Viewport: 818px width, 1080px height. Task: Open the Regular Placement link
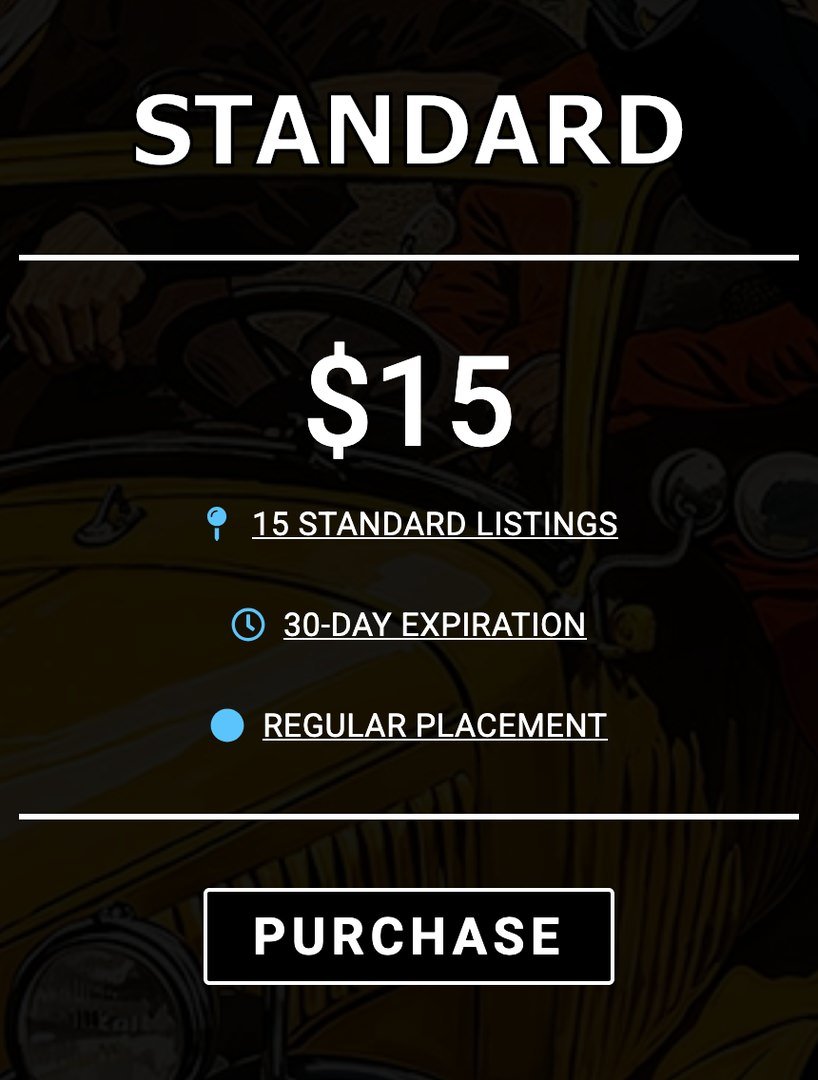[434, 726]
